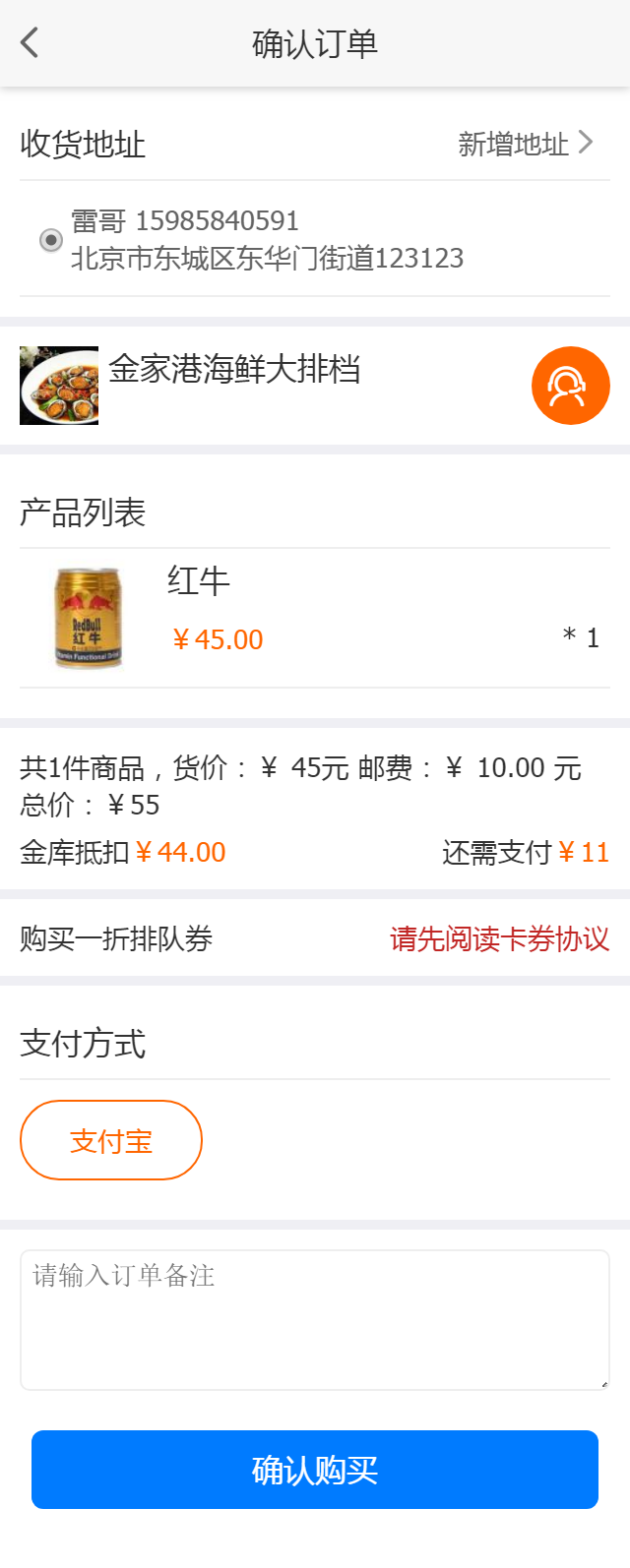Choose 支付宝 as the payment method
The image size is (630, 1568).
click(111, 1140)
